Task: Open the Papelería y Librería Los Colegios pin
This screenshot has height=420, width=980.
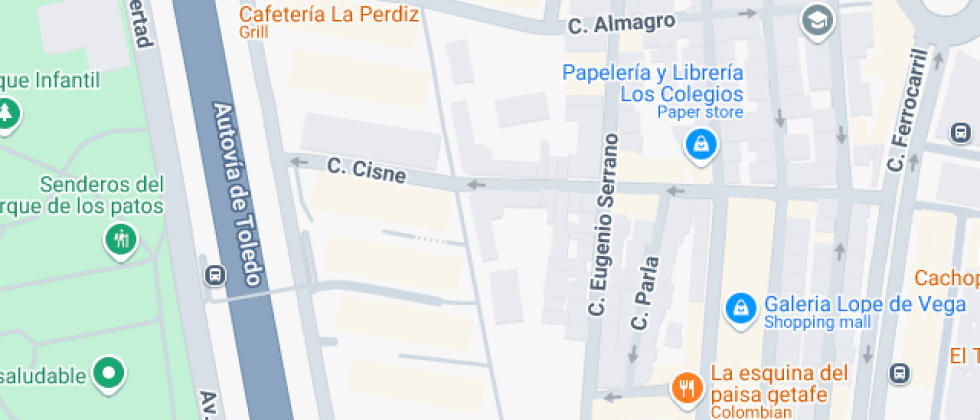Action: [701, 145]
